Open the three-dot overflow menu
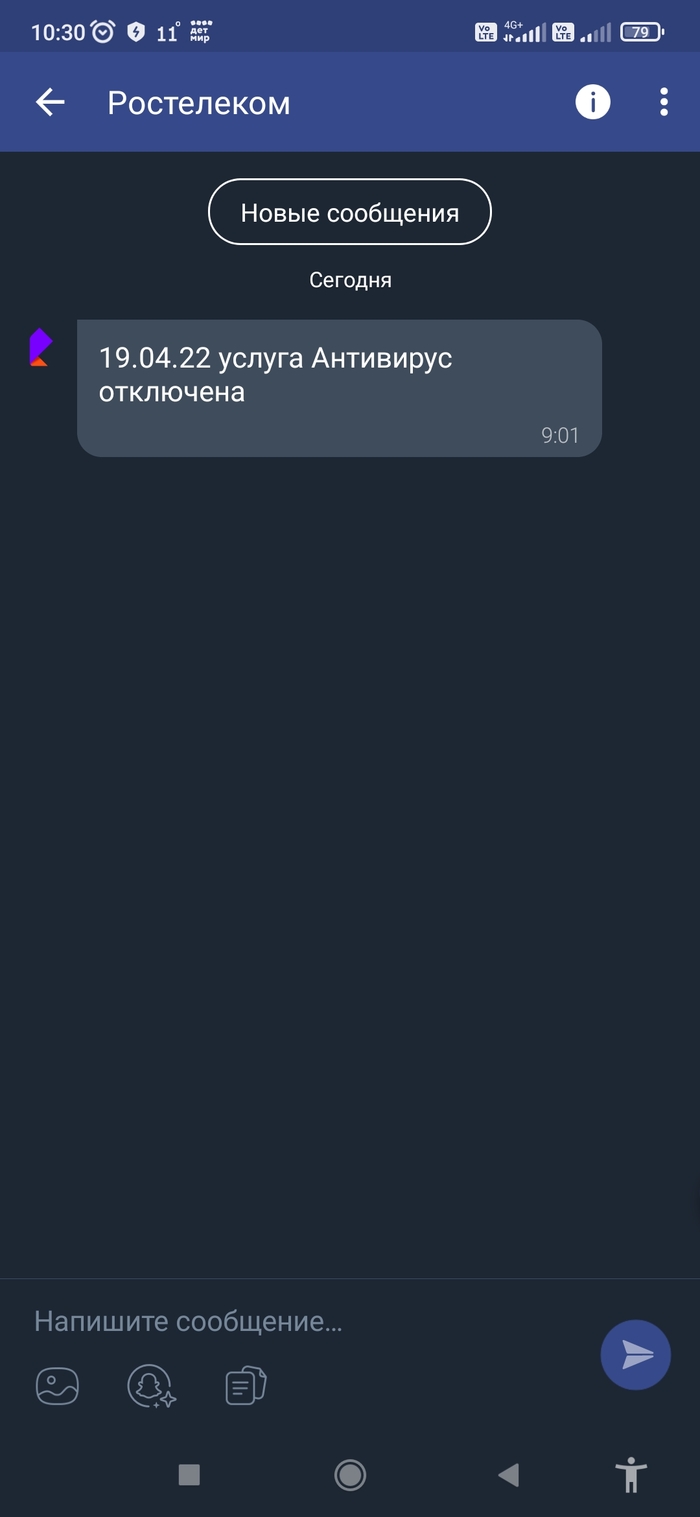The height and width of the screenshot is (1517, 700). pos(664,102)
